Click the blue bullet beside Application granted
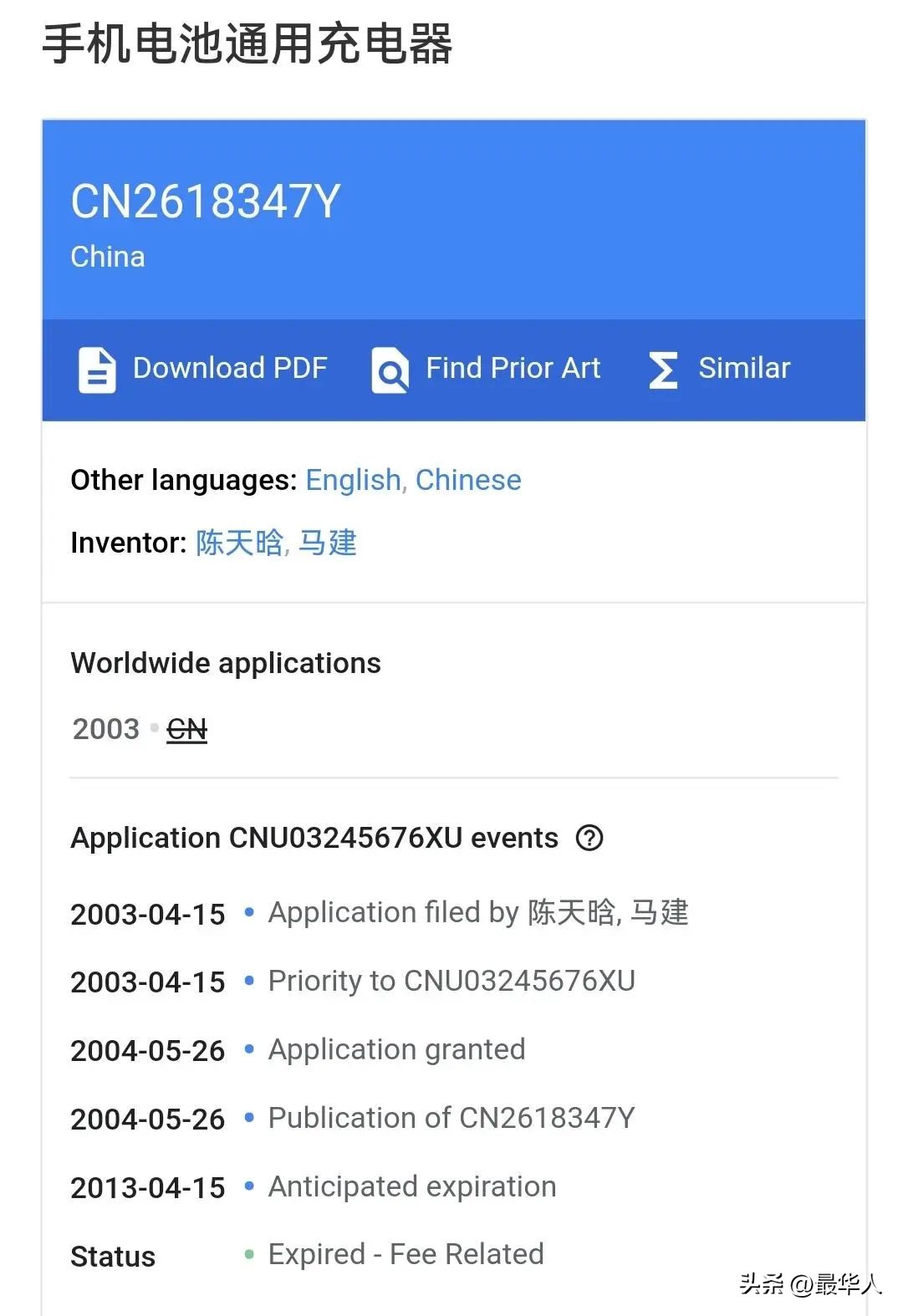 [x=247, y=1050]
